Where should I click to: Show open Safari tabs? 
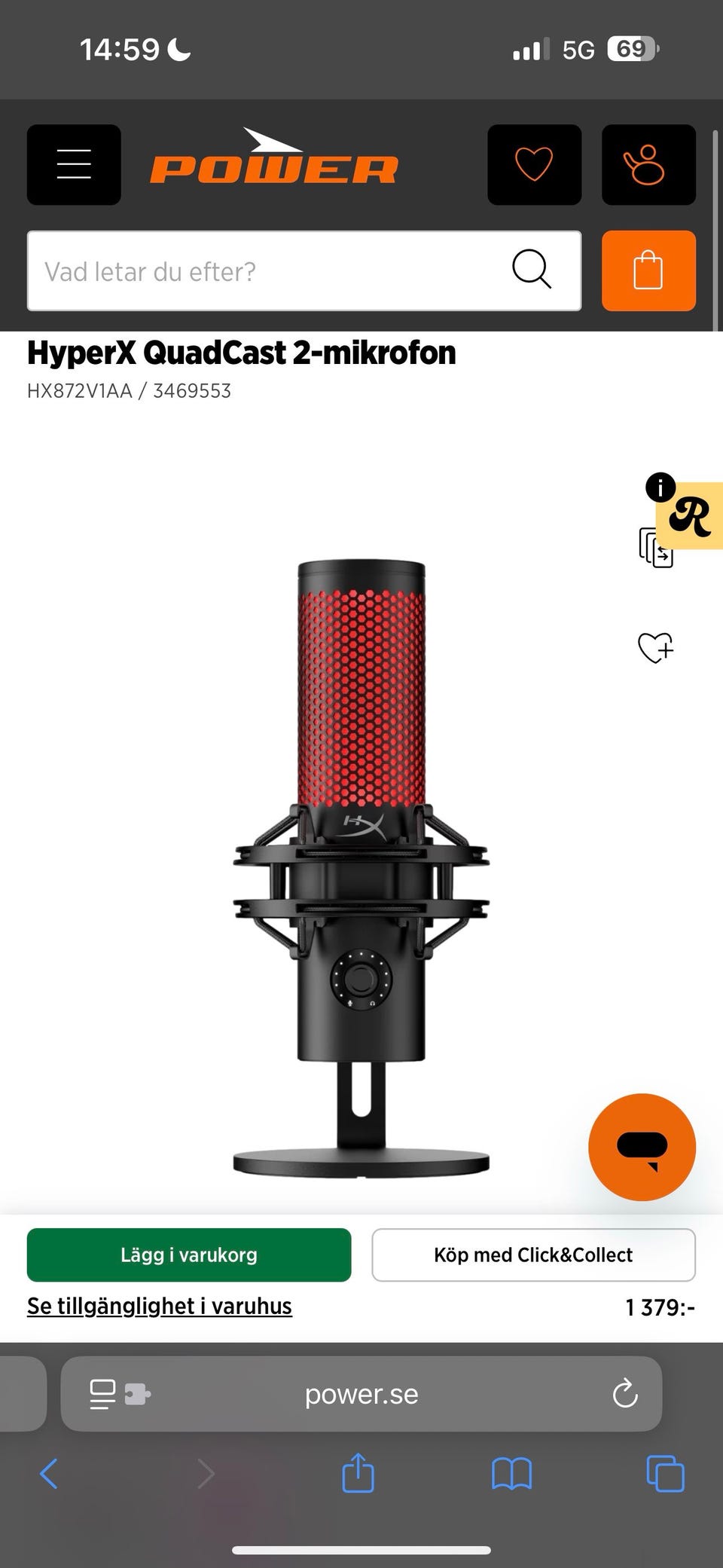[x=665, y=1474]
